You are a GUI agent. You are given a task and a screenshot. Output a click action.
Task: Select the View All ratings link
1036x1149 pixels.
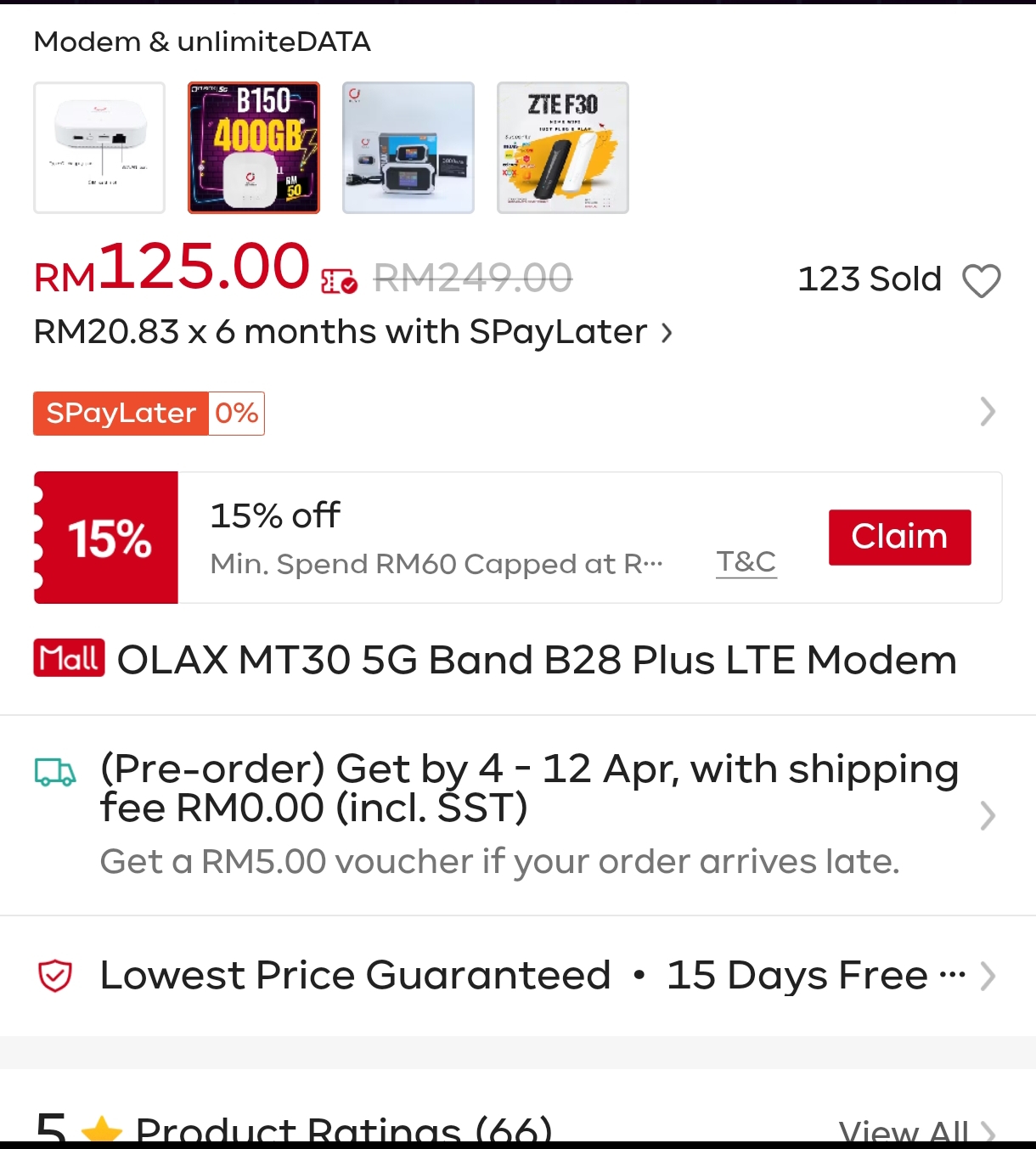click(903, 1129)
